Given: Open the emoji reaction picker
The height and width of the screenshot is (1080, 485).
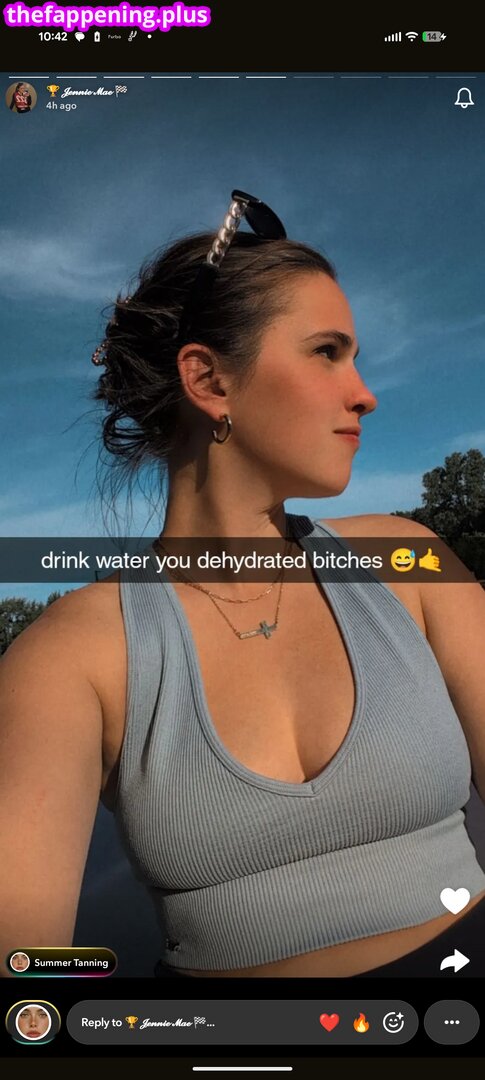Looking at the screenshot, I should pos(393,1022).
